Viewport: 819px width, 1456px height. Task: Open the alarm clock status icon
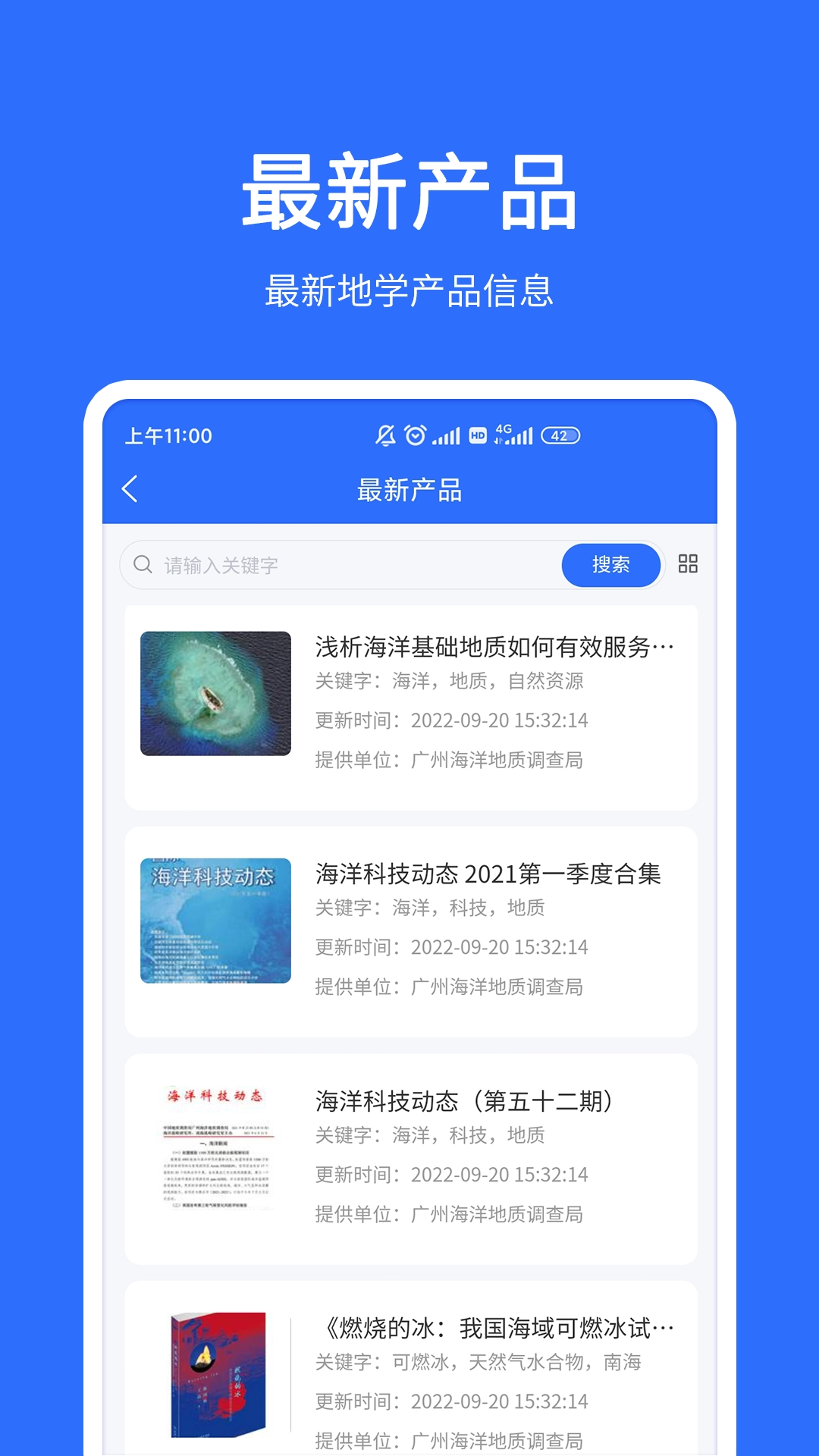pos(414,435)
